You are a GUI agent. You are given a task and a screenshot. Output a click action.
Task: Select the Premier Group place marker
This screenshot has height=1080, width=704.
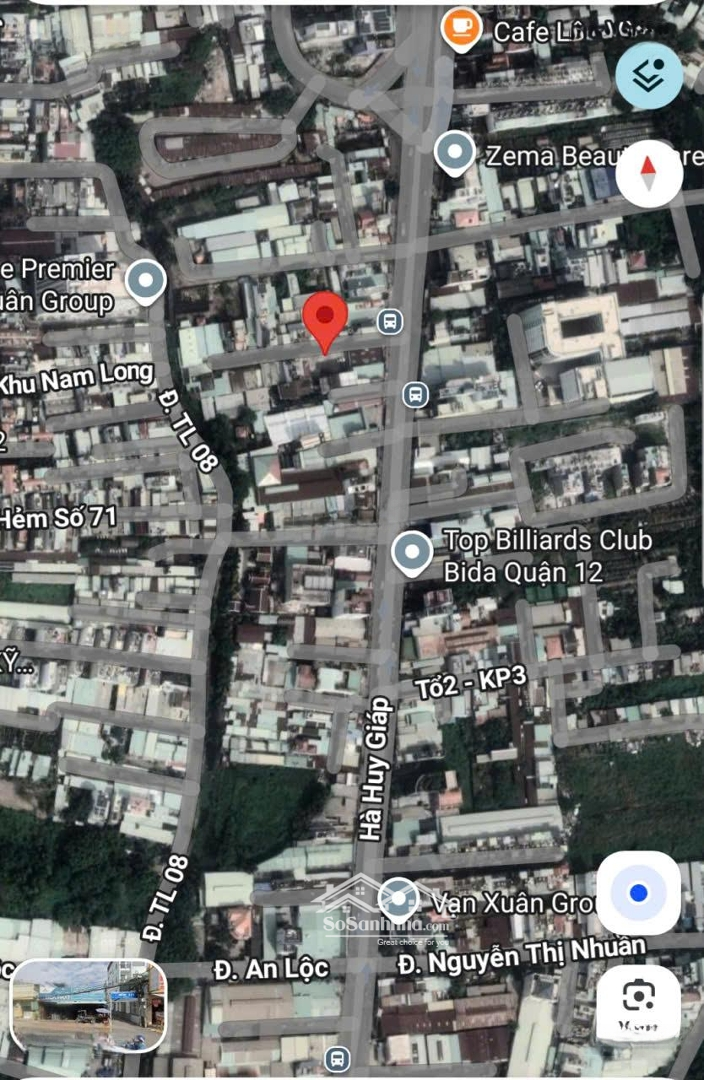click(146, 280)
